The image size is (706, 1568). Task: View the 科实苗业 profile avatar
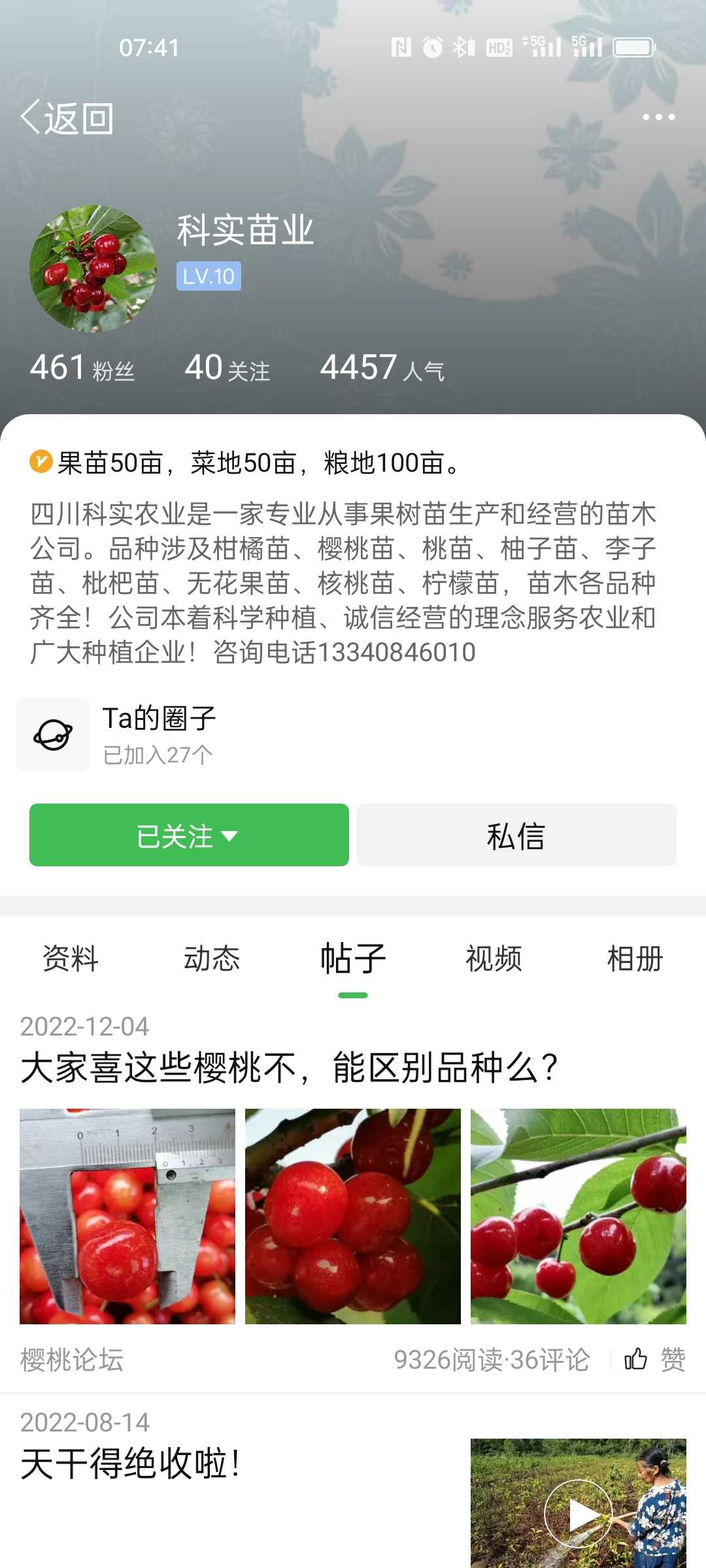[x=93, y=269]
